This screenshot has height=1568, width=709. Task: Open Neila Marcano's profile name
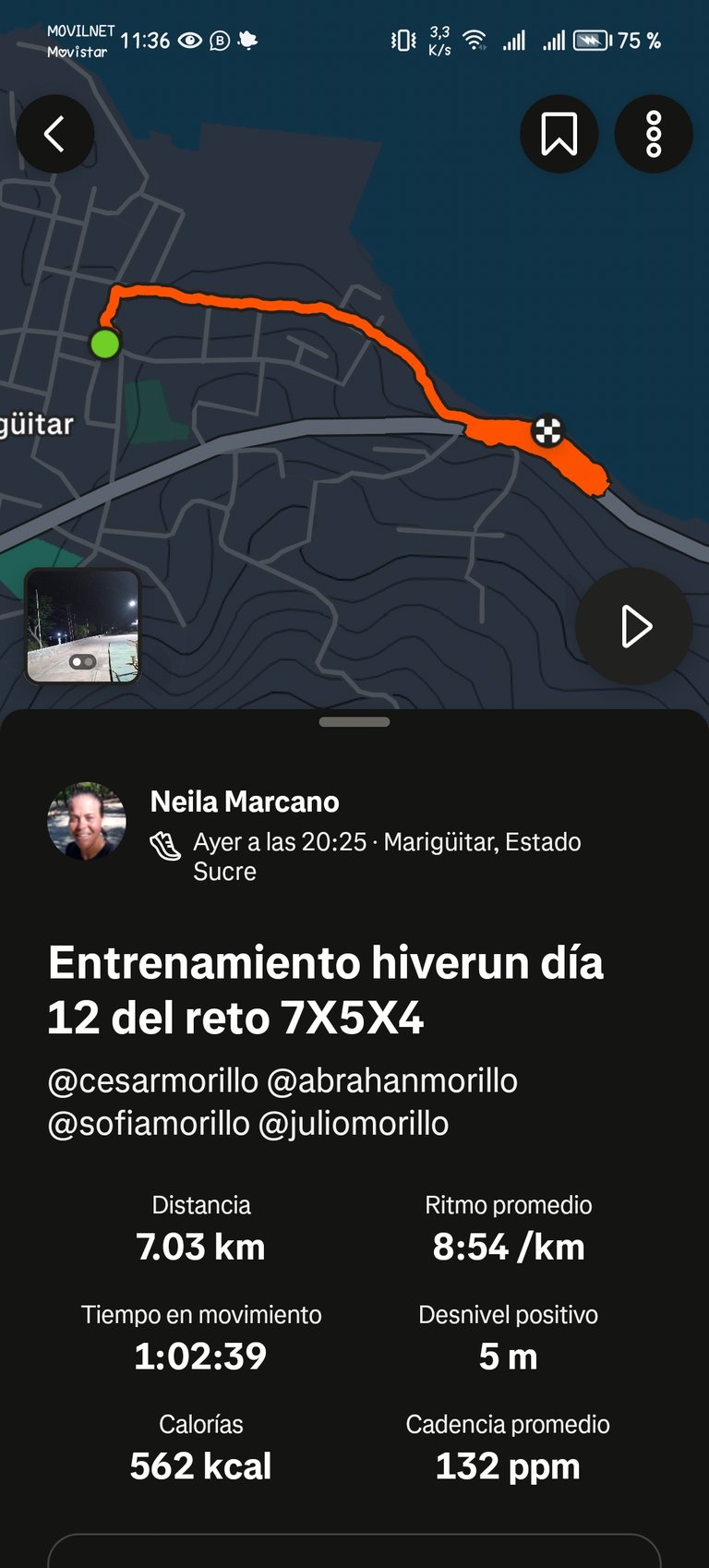click(245, 802)
